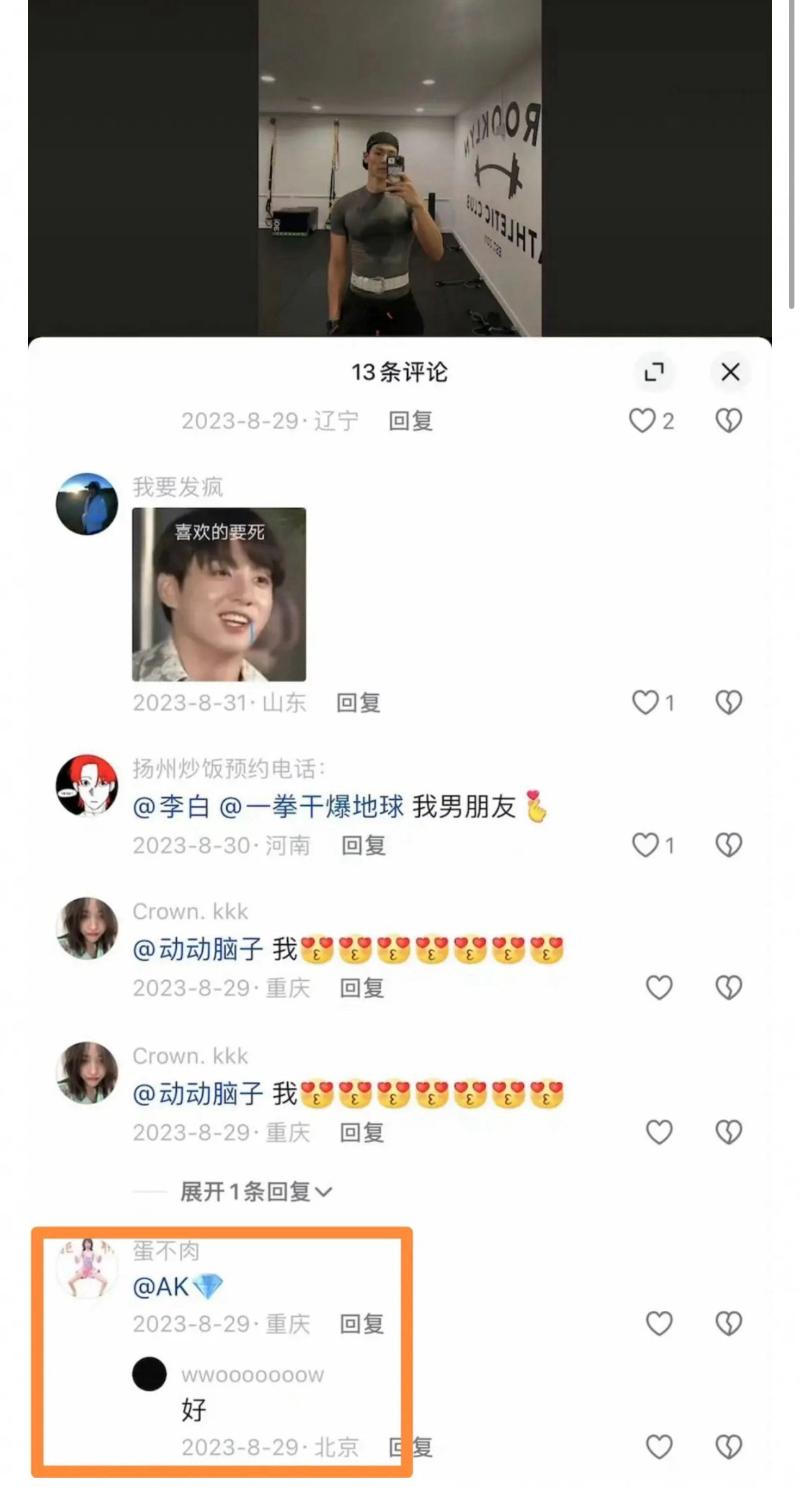This screenshot has width=800, height=1487.
Task: Like 我要发疯's sticker comment
Action: (x=645, y=702)
